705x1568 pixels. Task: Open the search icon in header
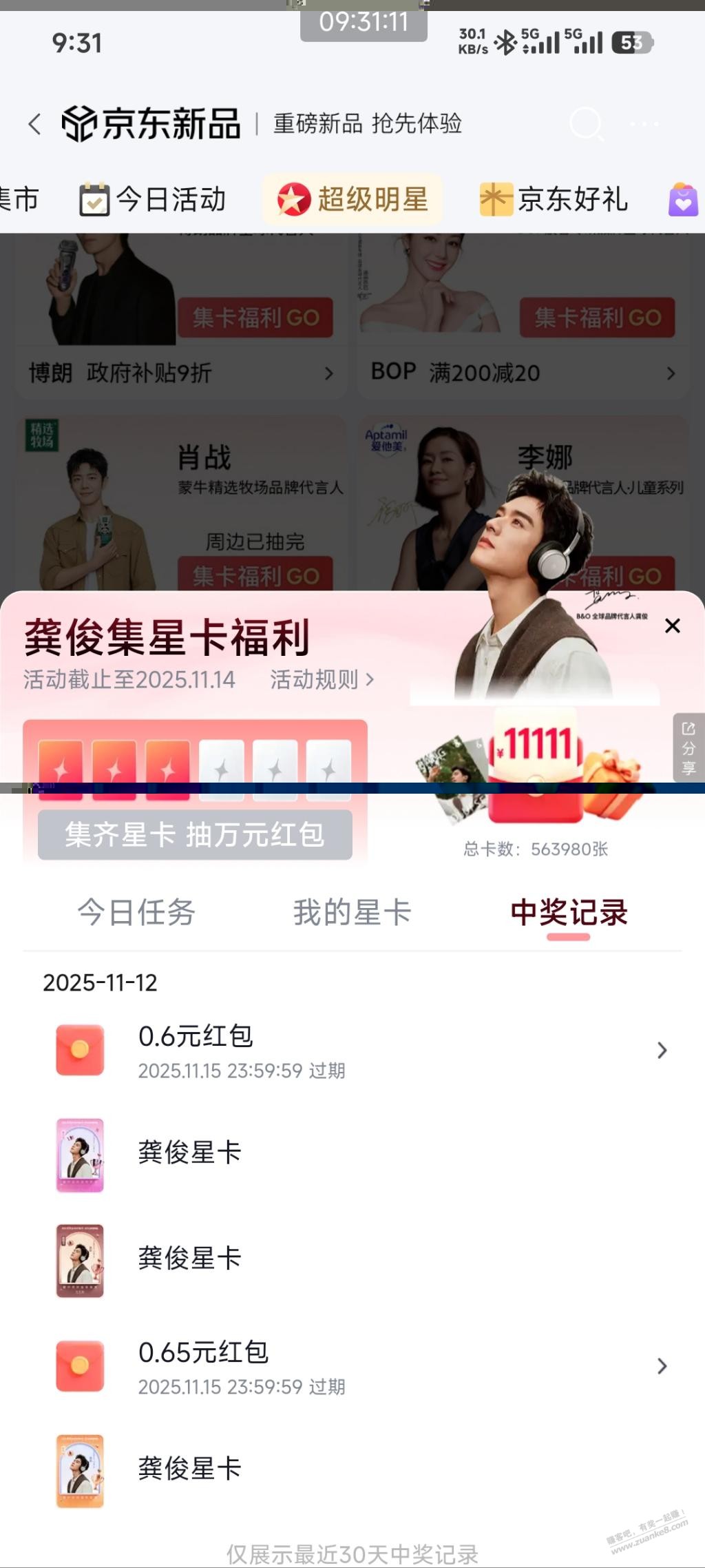pos(586,124)
